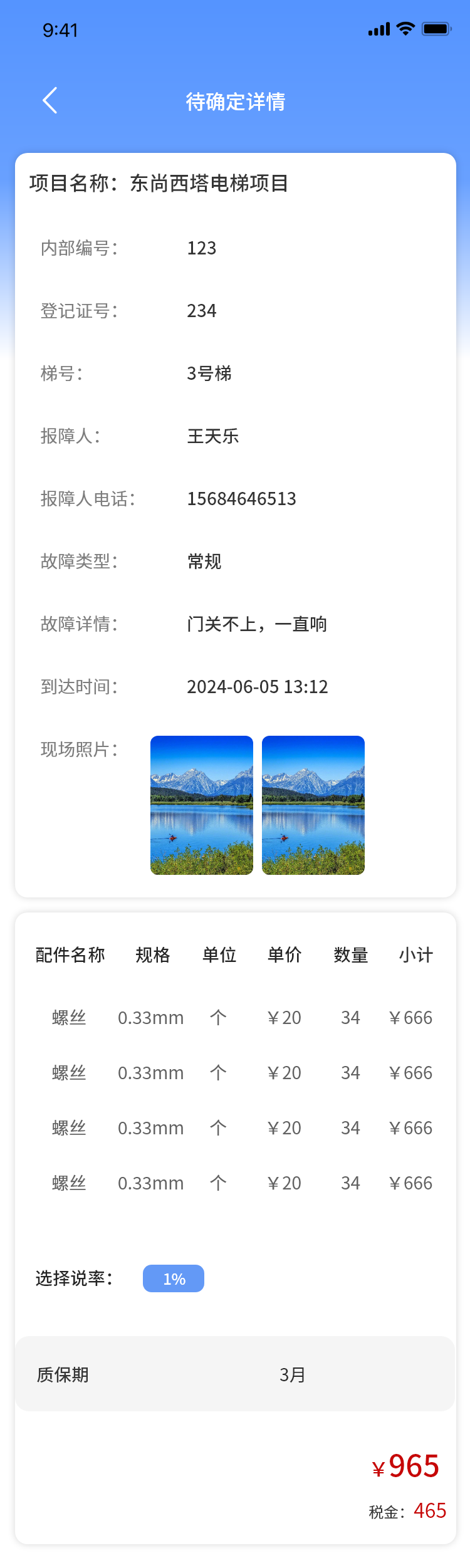This screenshot has height=1568, width=470.
Task: View the second 现场照片 photo
Action: (313, 805)
